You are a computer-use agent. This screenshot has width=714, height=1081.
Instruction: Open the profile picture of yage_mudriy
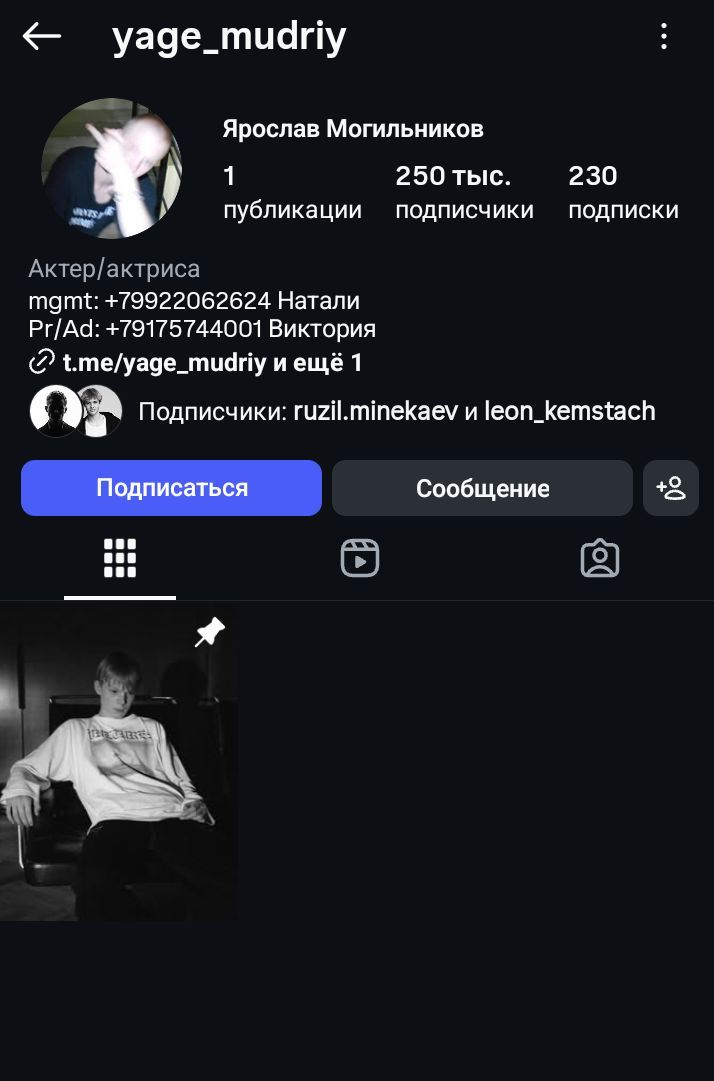[x=111, y=168]
